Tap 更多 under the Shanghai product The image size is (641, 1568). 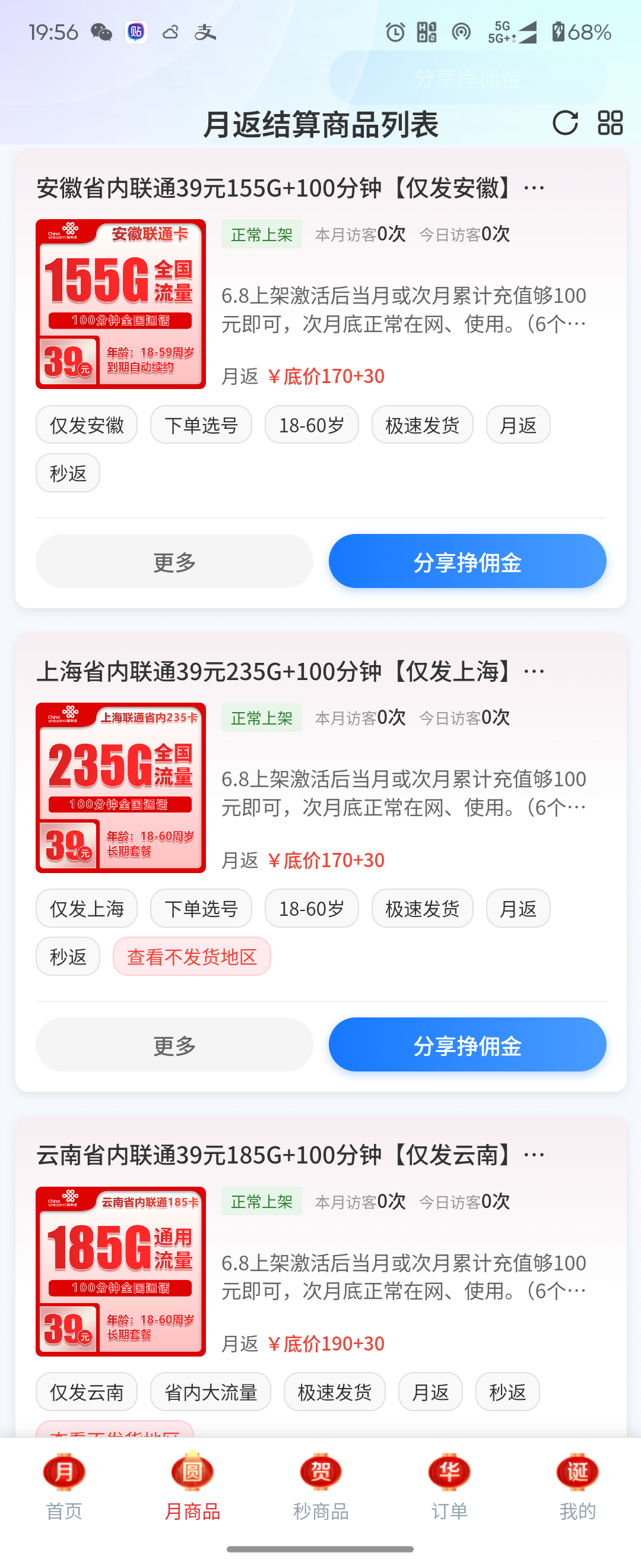[174, 1045]
